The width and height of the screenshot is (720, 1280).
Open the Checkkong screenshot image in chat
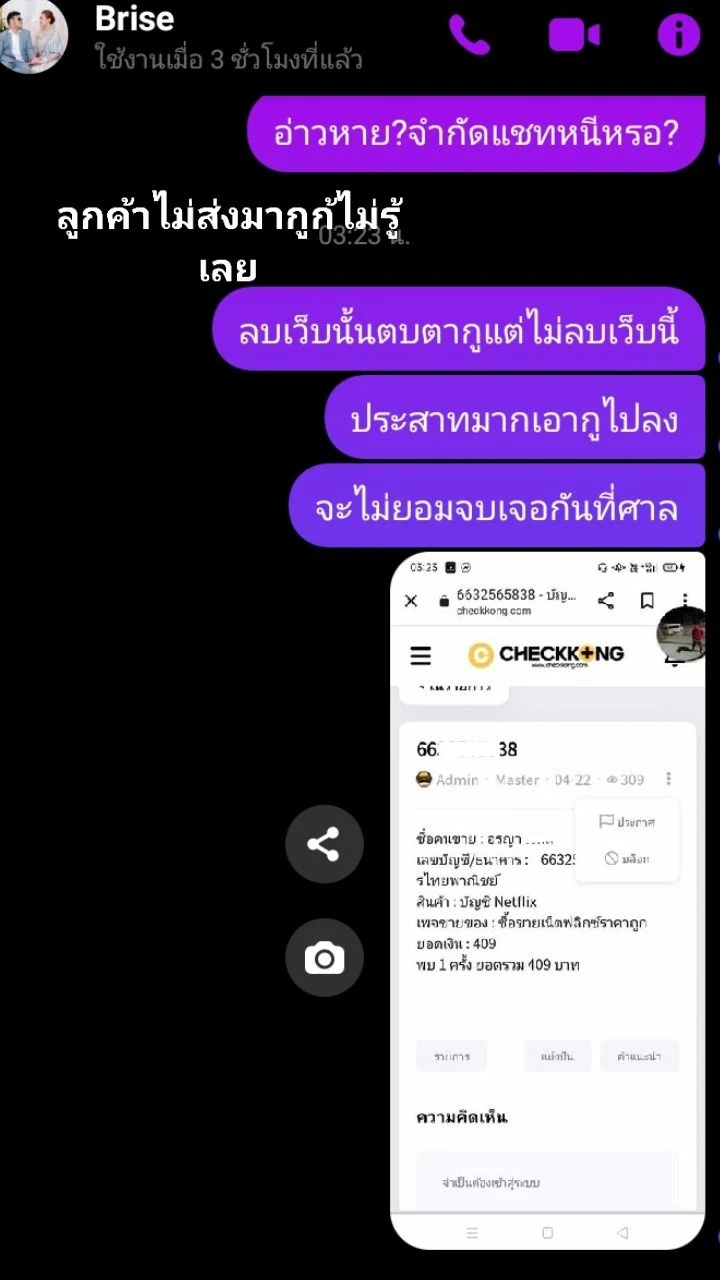[x=547, y=900]
